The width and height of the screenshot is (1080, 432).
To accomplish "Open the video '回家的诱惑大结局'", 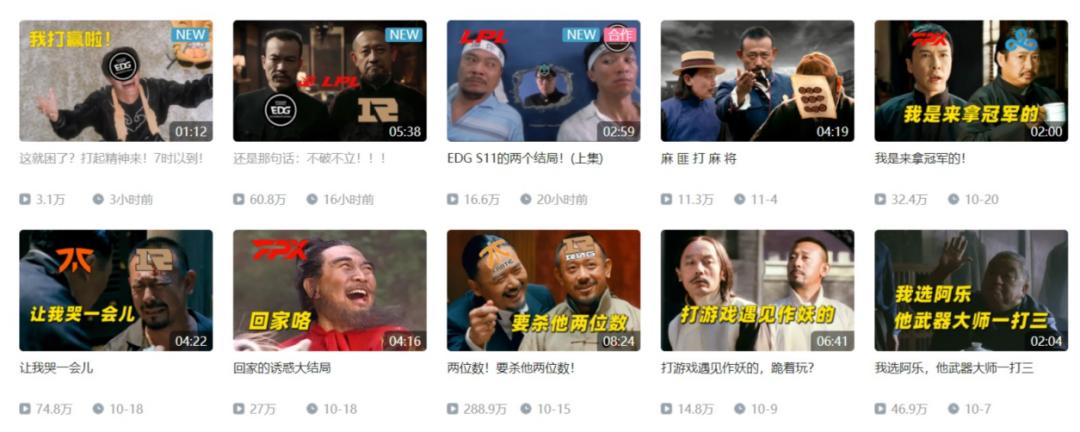I will coord(330,290).
